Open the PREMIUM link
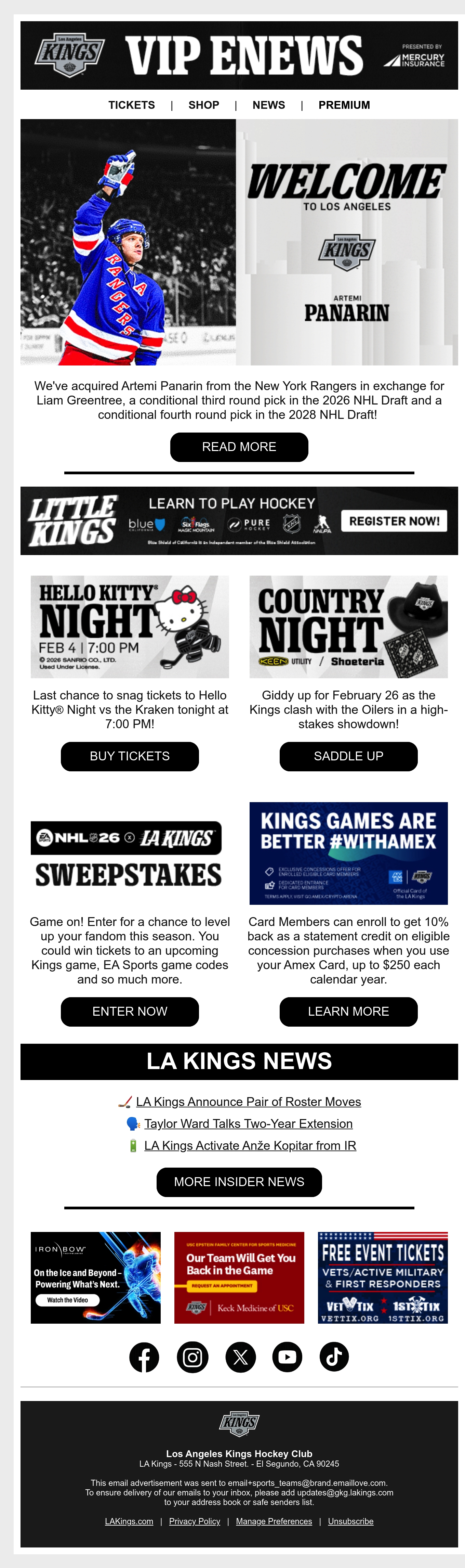465x1568 pixels. [x=344, y=105]
